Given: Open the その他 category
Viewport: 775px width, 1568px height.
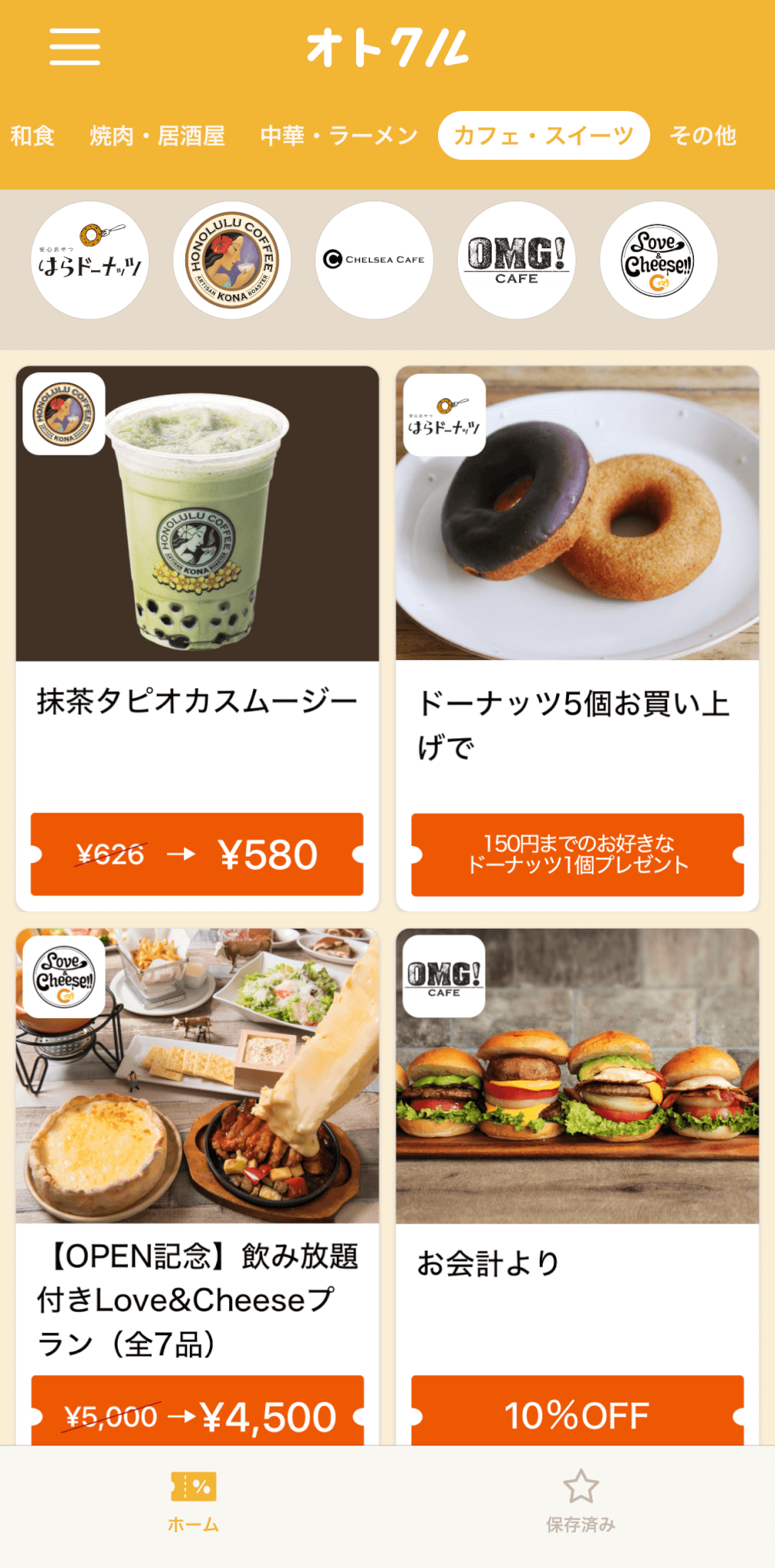Looking at the screenshot, I should click(x=702, y=136).
